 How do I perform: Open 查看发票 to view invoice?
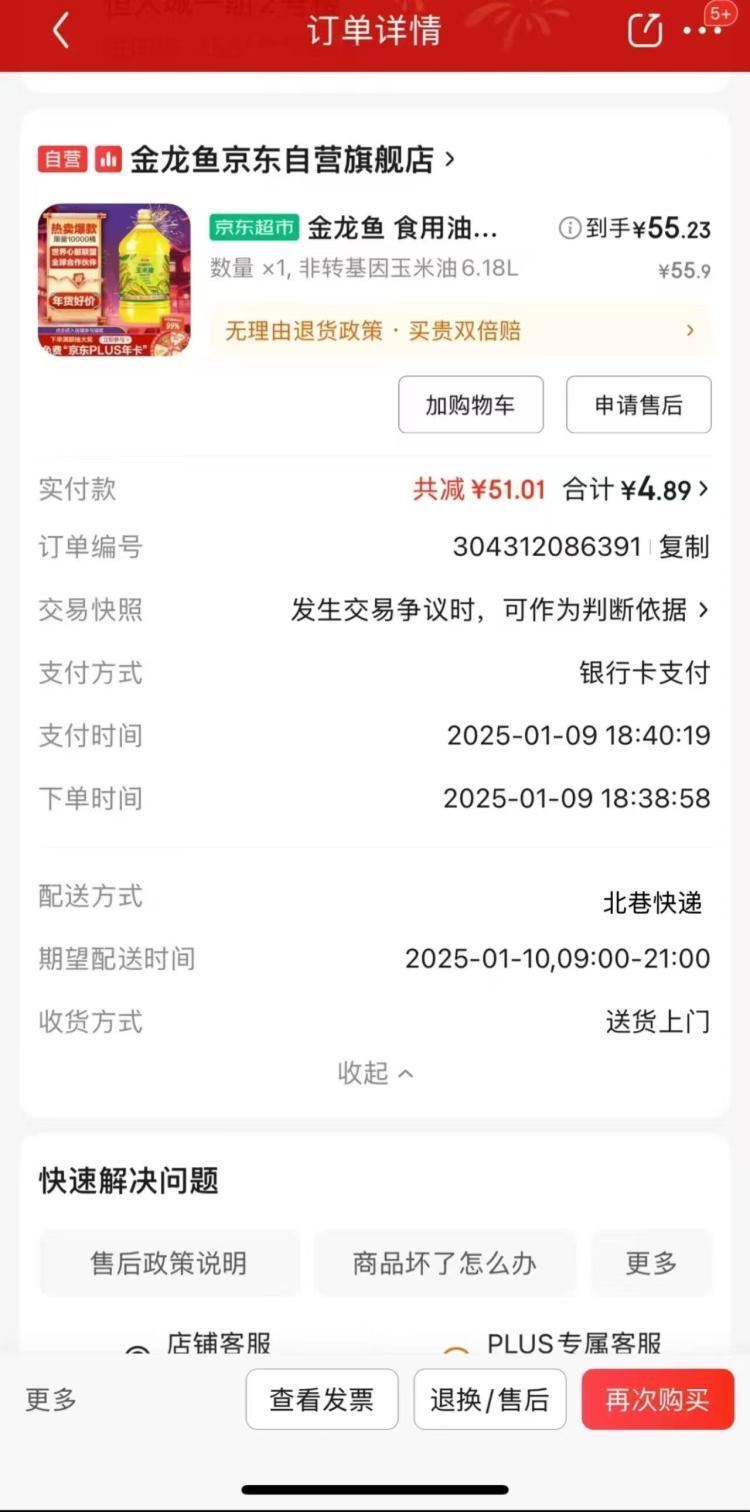[x=322, y=1399]
